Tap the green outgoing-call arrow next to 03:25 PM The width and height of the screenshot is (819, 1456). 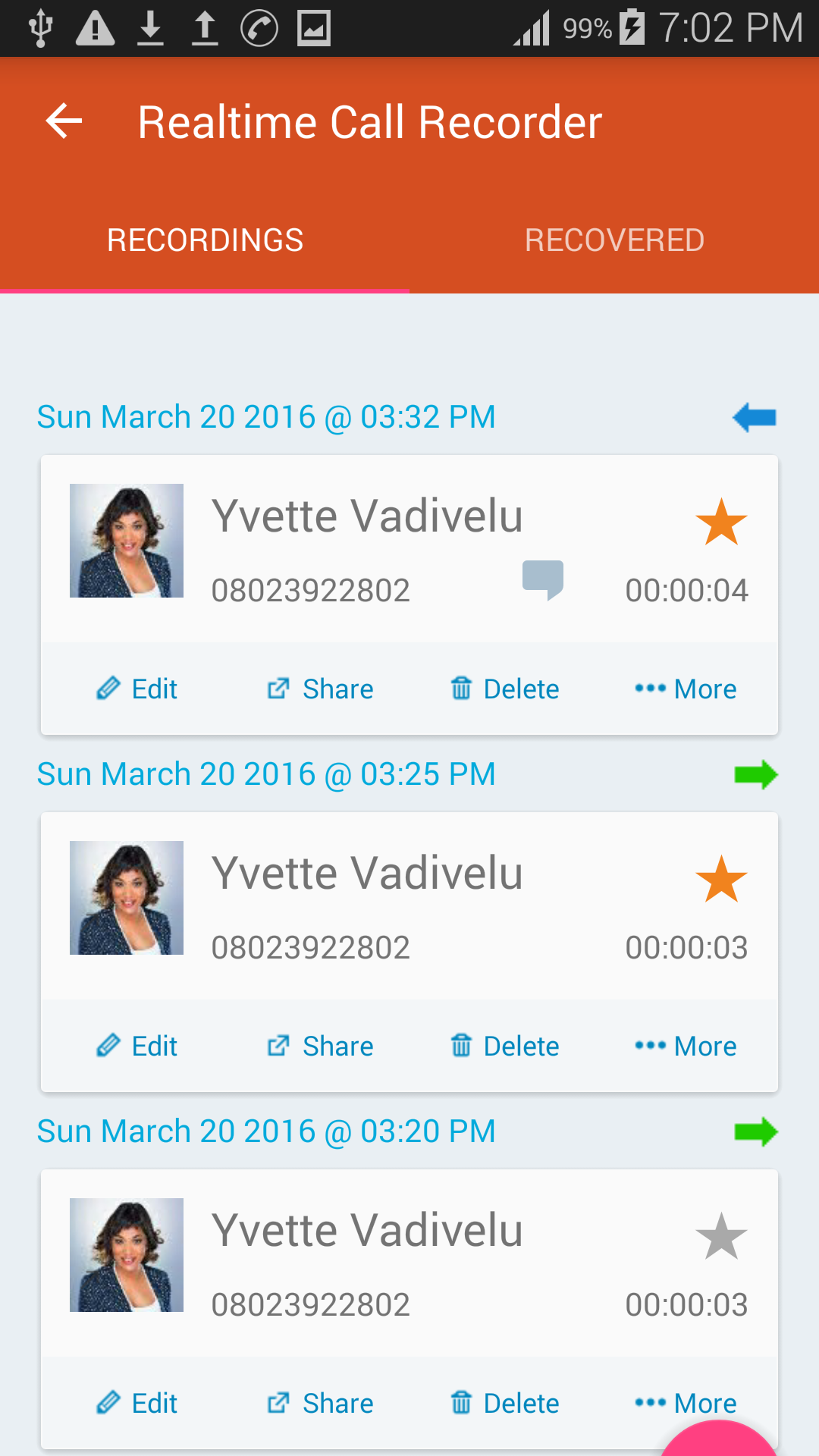click(756, 773)
